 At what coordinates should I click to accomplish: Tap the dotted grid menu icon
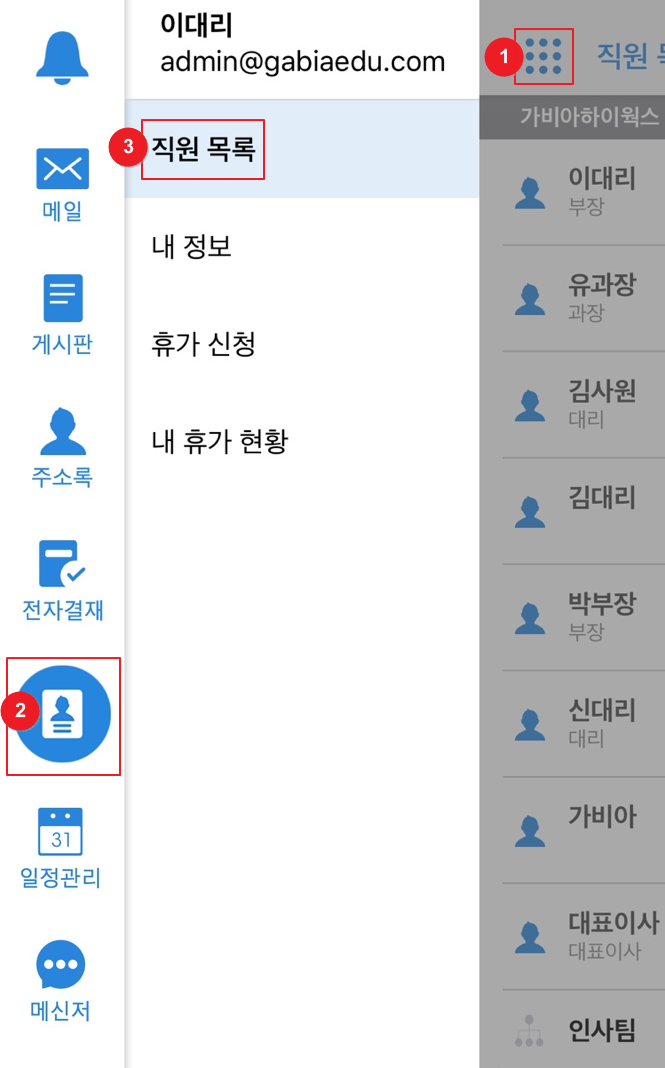click(x=543, y=56)
